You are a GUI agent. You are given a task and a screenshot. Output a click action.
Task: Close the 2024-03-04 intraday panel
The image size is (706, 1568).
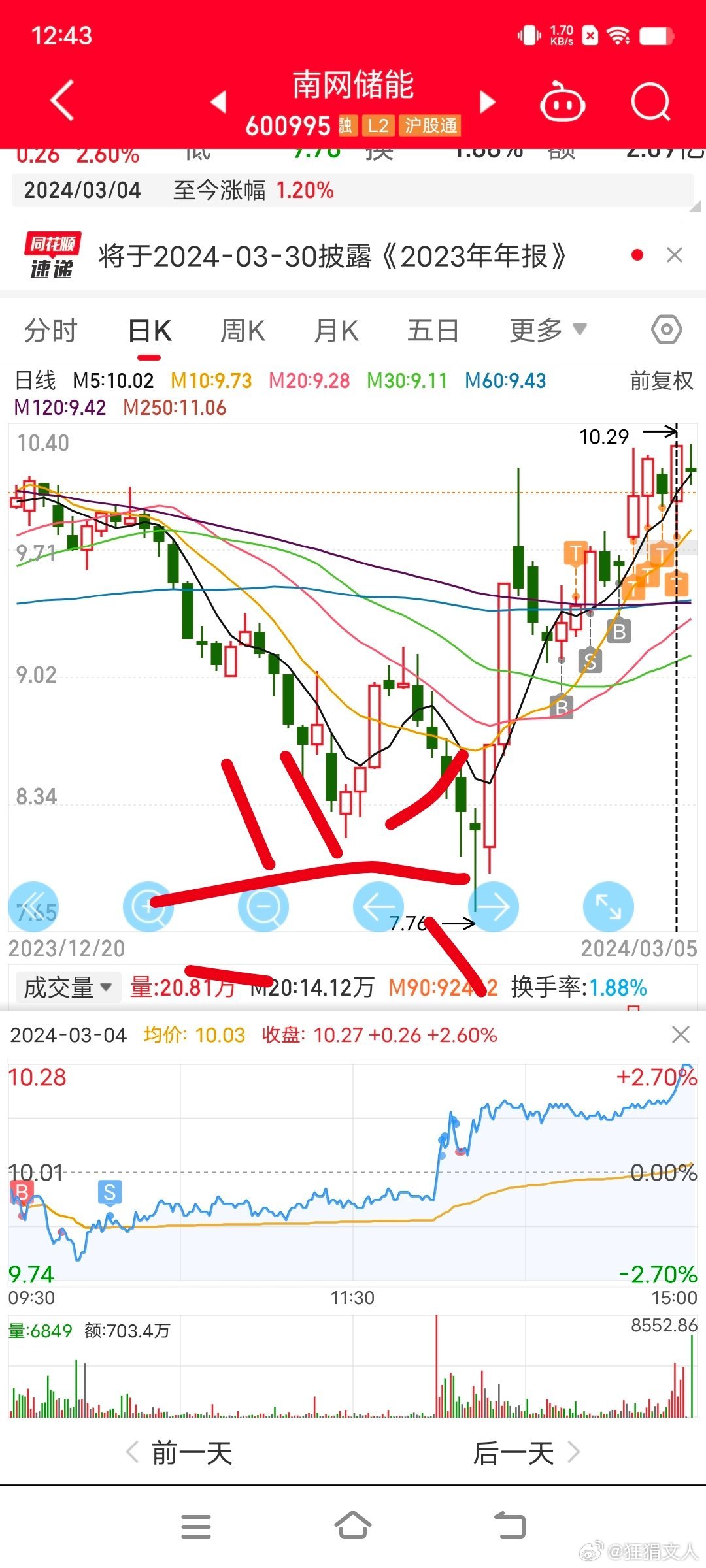click(x=681, y=1035)
